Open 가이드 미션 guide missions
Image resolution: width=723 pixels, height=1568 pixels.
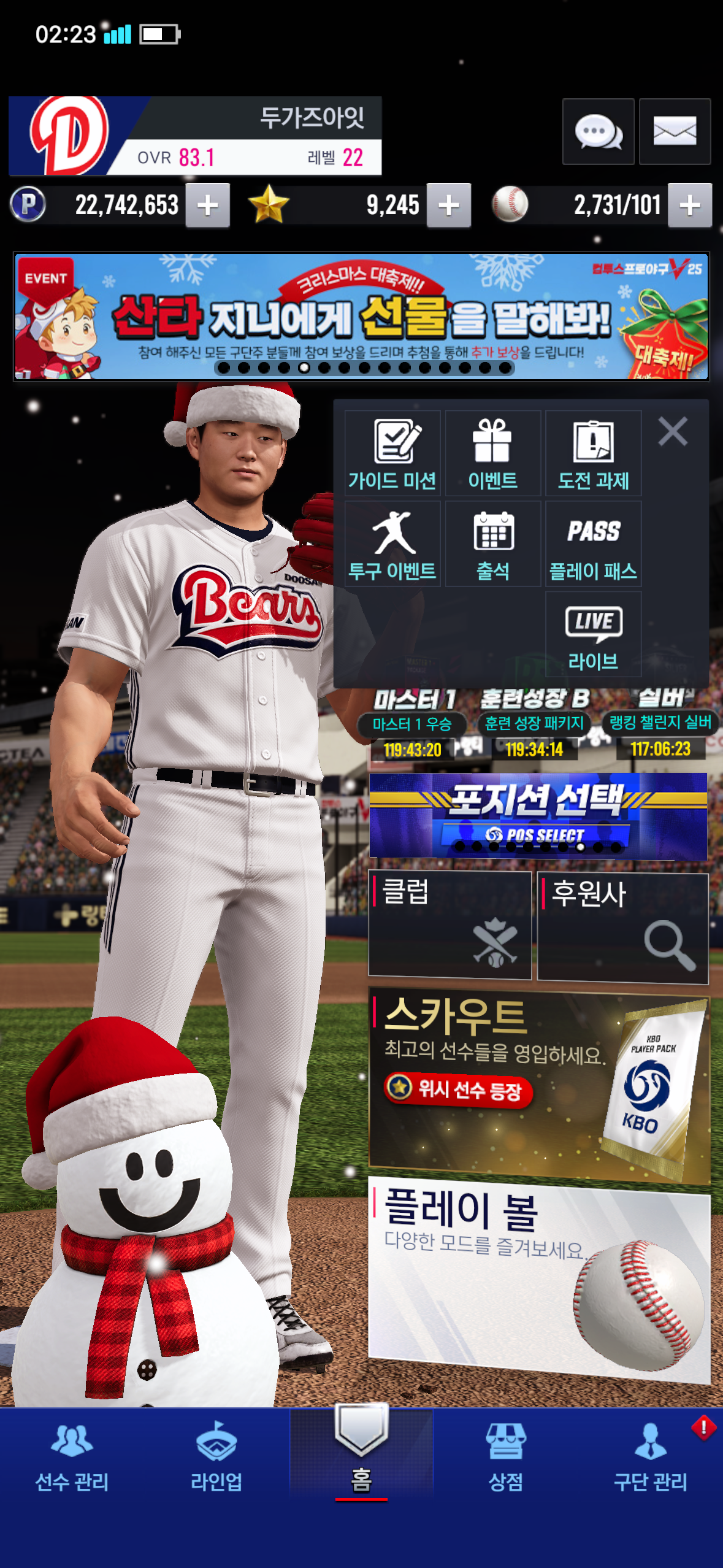click(392, 453)
